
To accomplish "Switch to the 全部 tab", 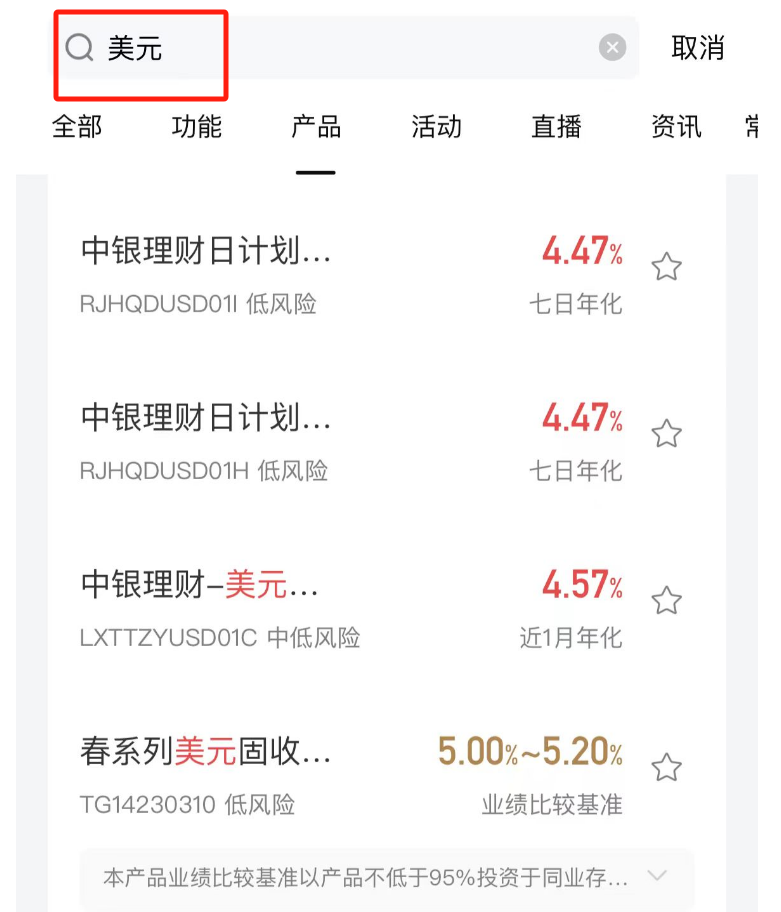I will tap(77, 126).
